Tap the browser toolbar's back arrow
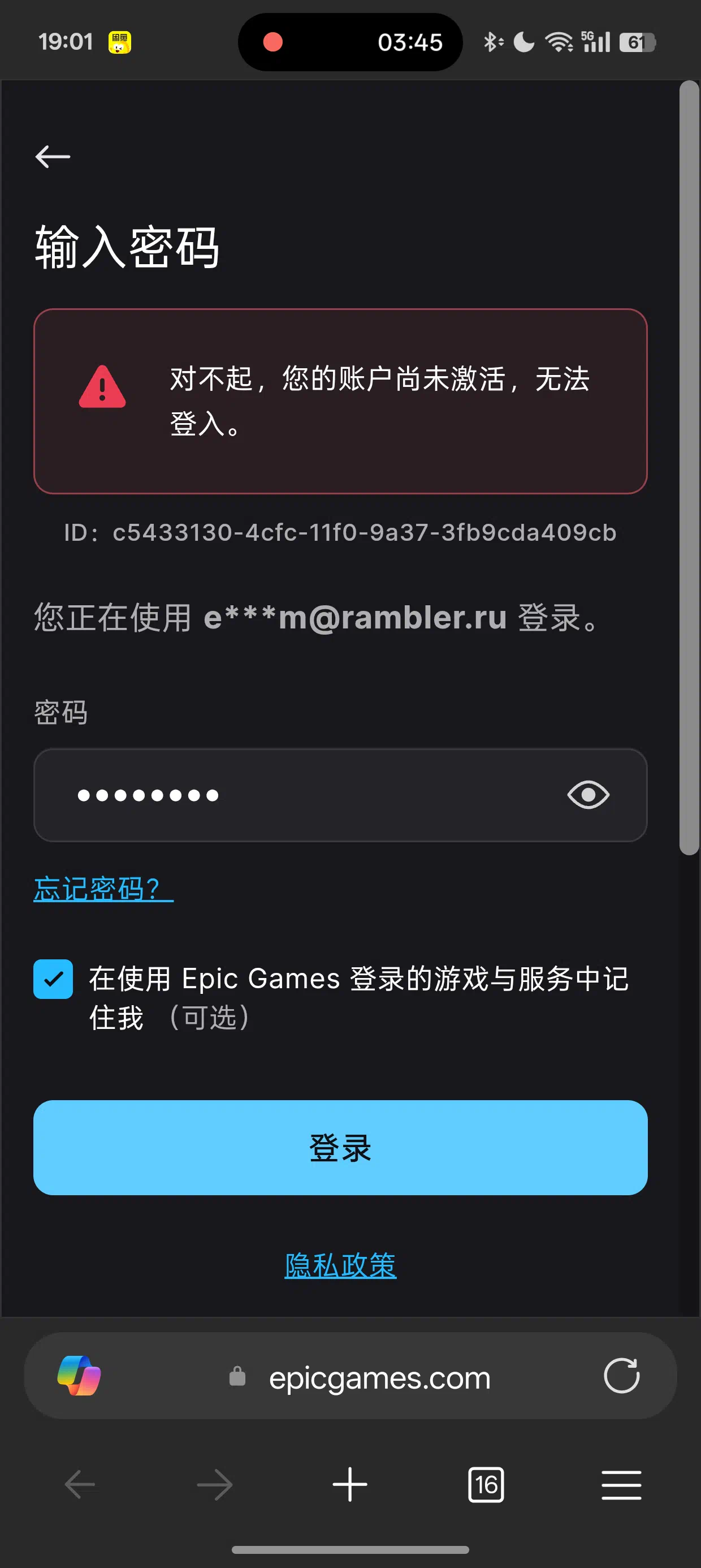This screenshot has height=1568, width=701. tap(80, 1484)
